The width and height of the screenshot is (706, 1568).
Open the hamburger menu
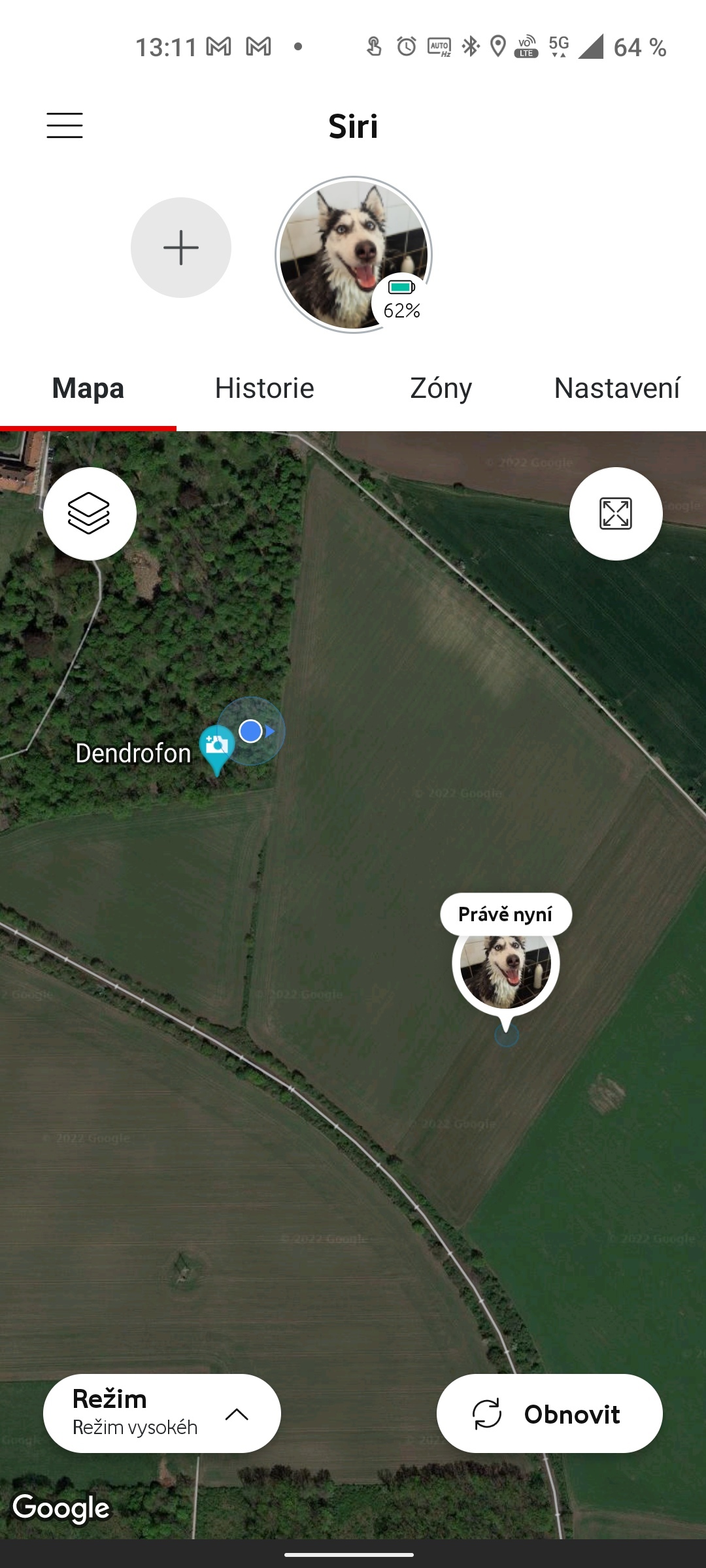[65, 125]
